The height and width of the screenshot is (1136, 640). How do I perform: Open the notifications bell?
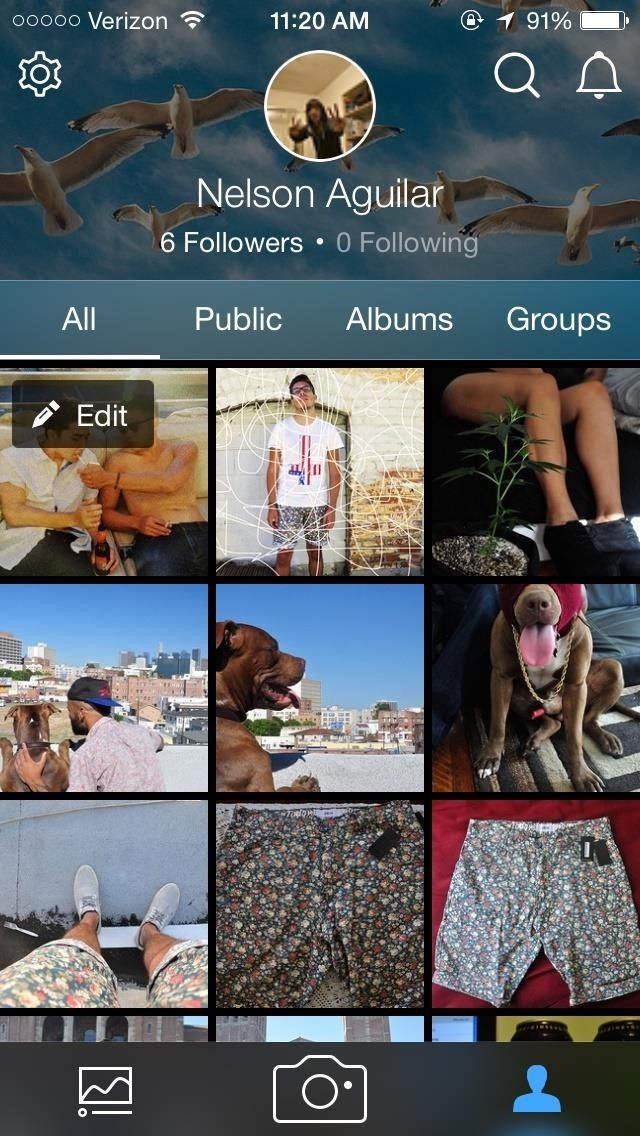[599, 75]
